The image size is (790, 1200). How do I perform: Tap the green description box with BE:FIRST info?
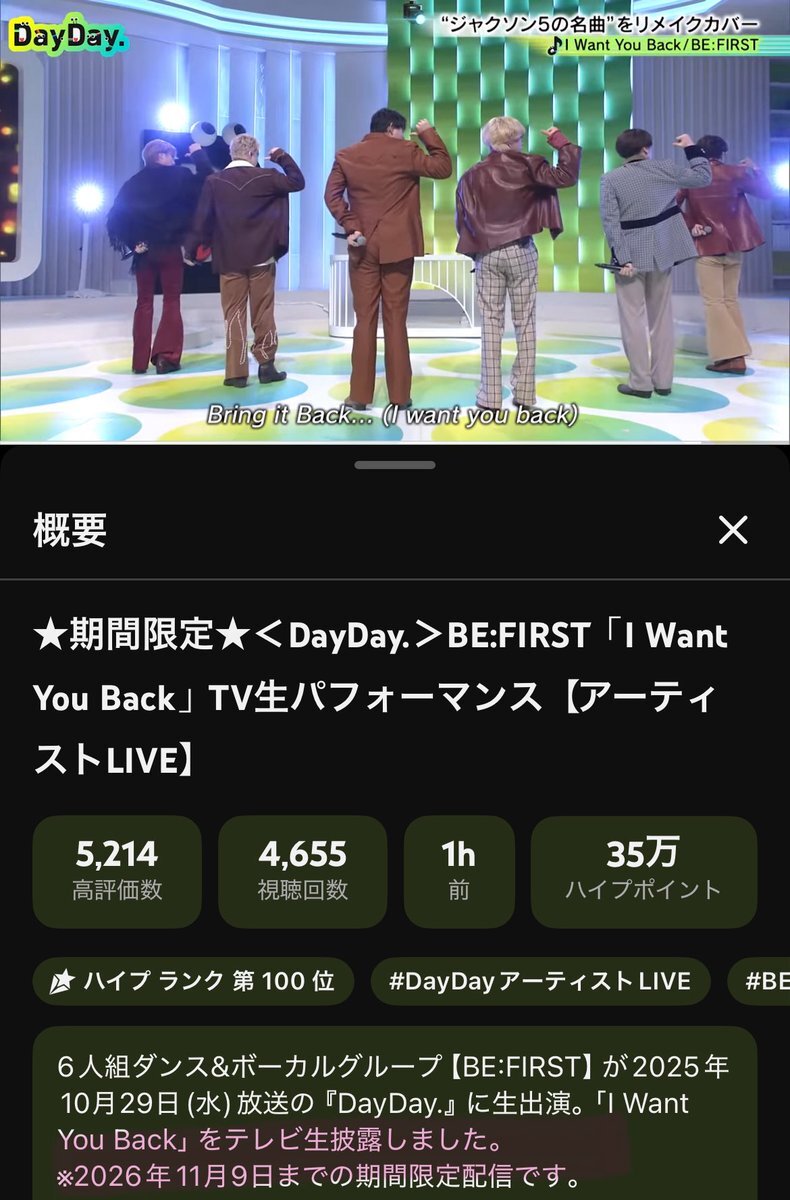[x=395, y=1110]
